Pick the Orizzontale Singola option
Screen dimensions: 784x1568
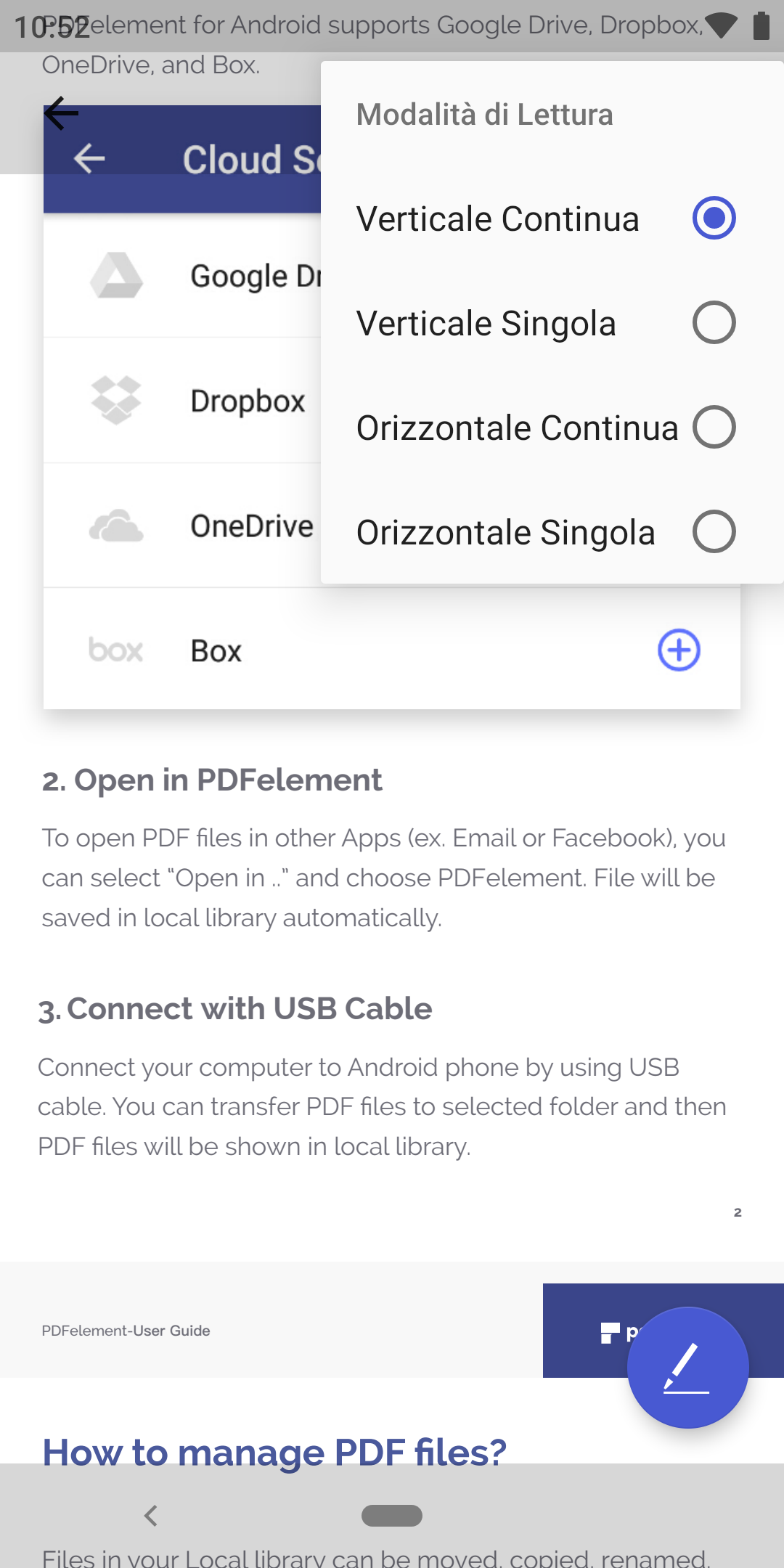coord(552,531)
